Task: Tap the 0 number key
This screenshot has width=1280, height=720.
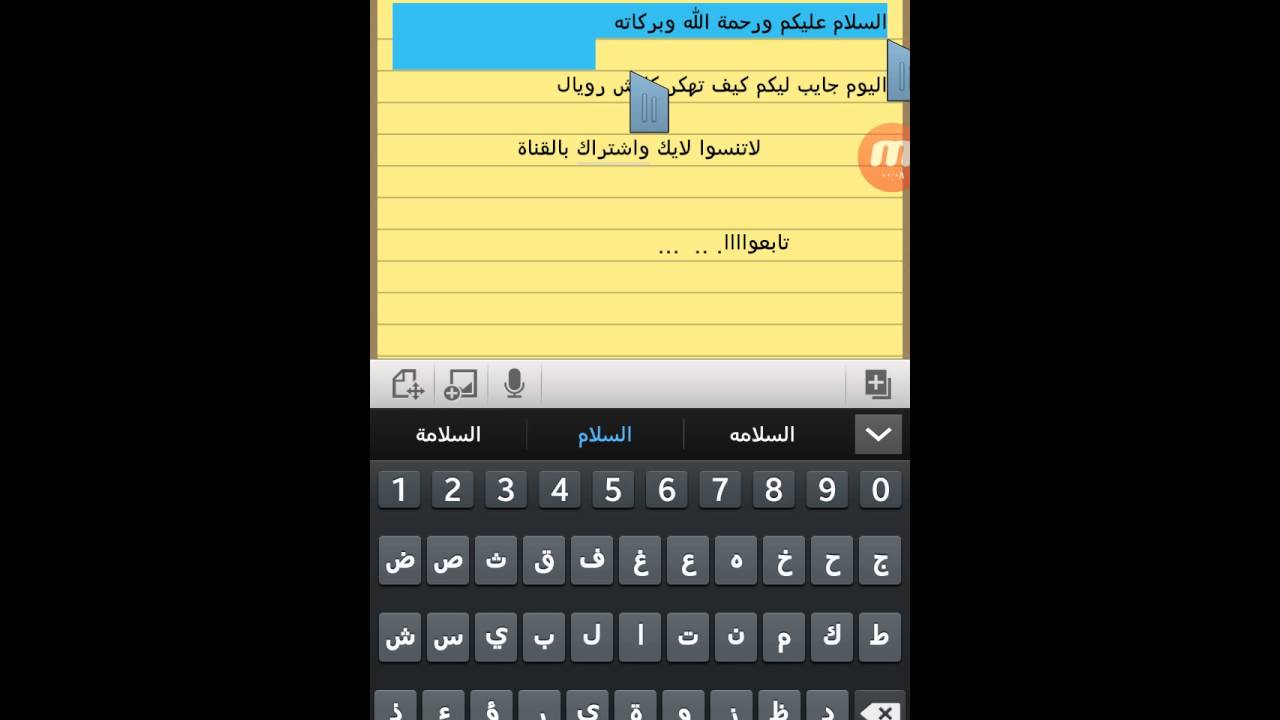Action: (880, 490)
